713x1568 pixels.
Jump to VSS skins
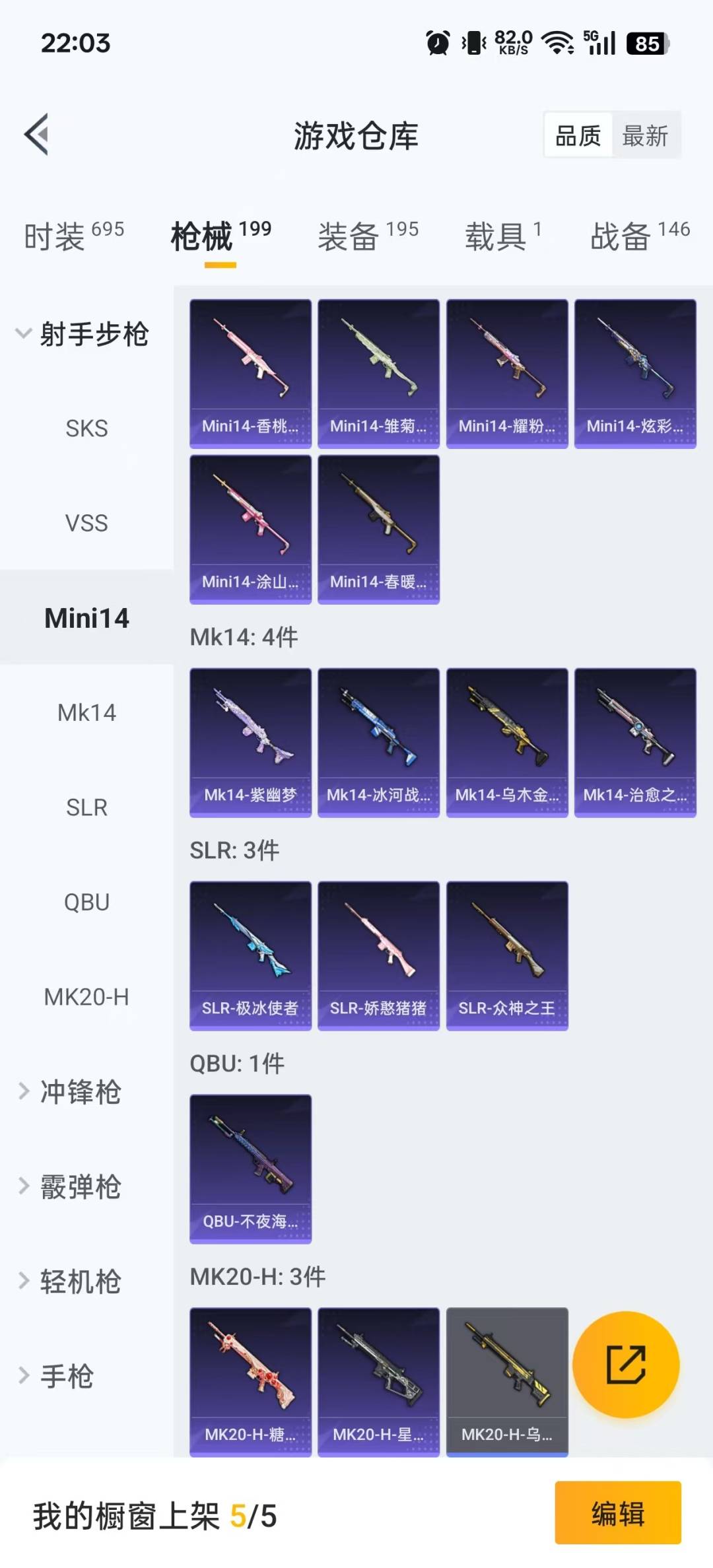coord(86,523)
